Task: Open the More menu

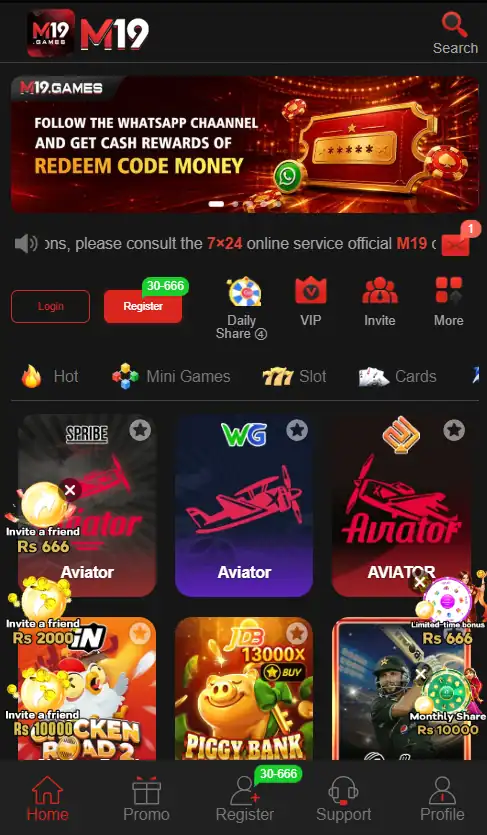Action: 449,302
